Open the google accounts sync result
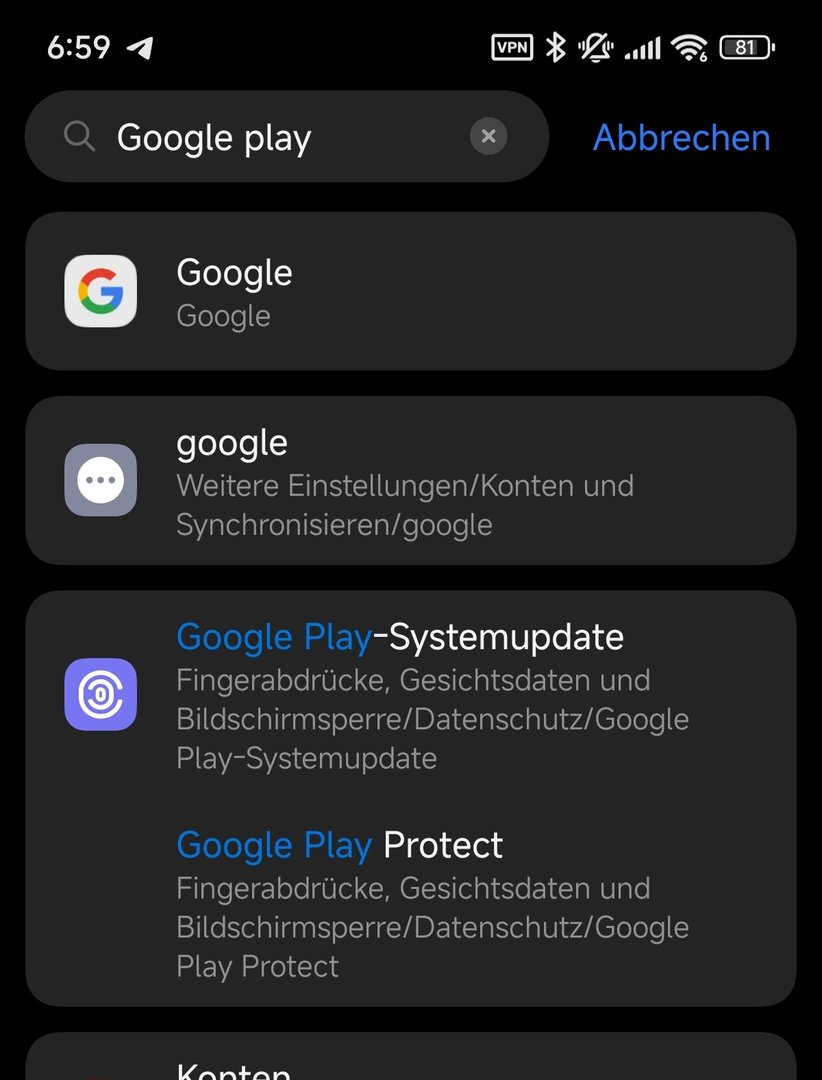The height and width of the screenshot is (1080, 822). [x=410, y=481]
